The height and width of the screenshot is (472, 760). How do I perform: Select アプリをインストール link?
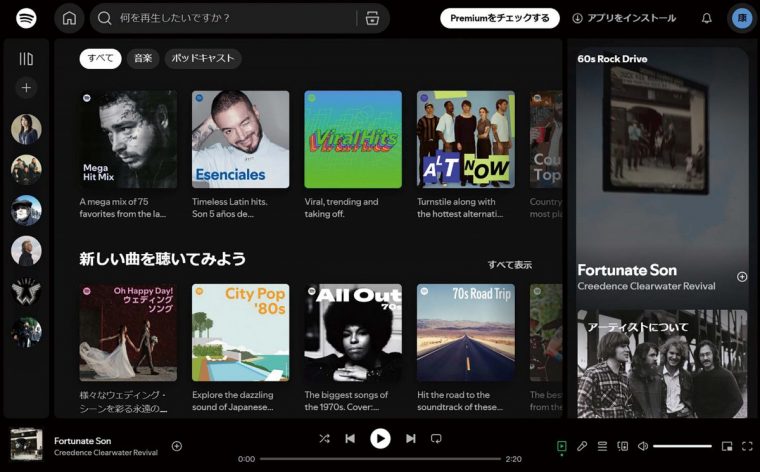pos(624,18)
